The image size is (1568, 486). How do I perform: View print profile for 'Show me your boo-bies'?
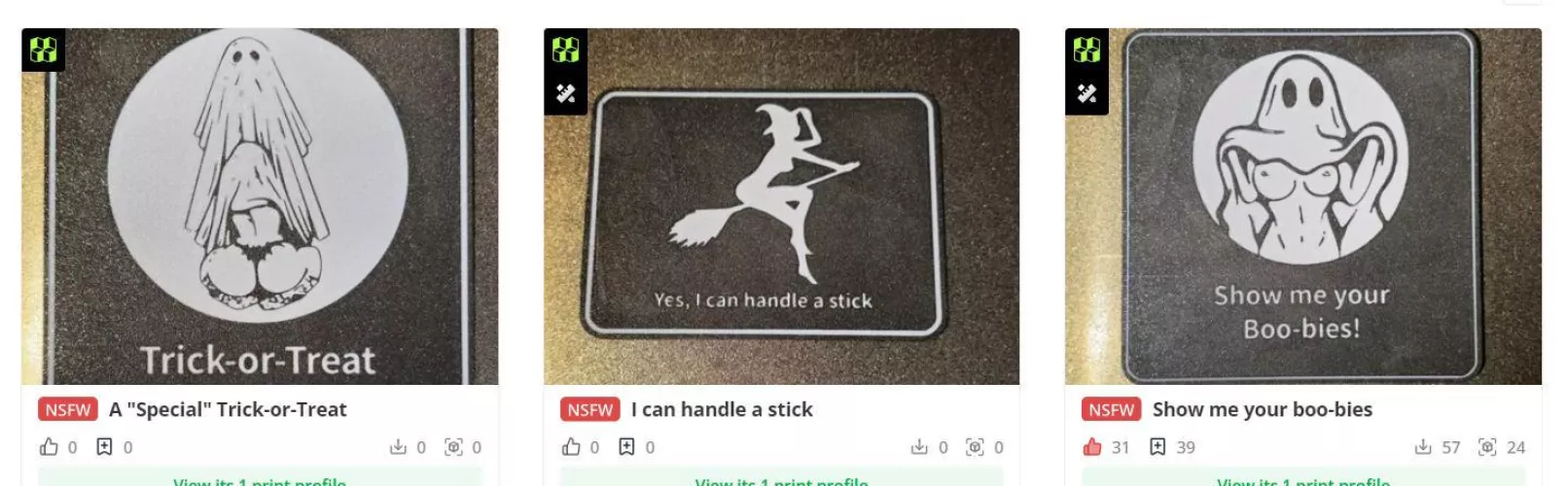1302,480
